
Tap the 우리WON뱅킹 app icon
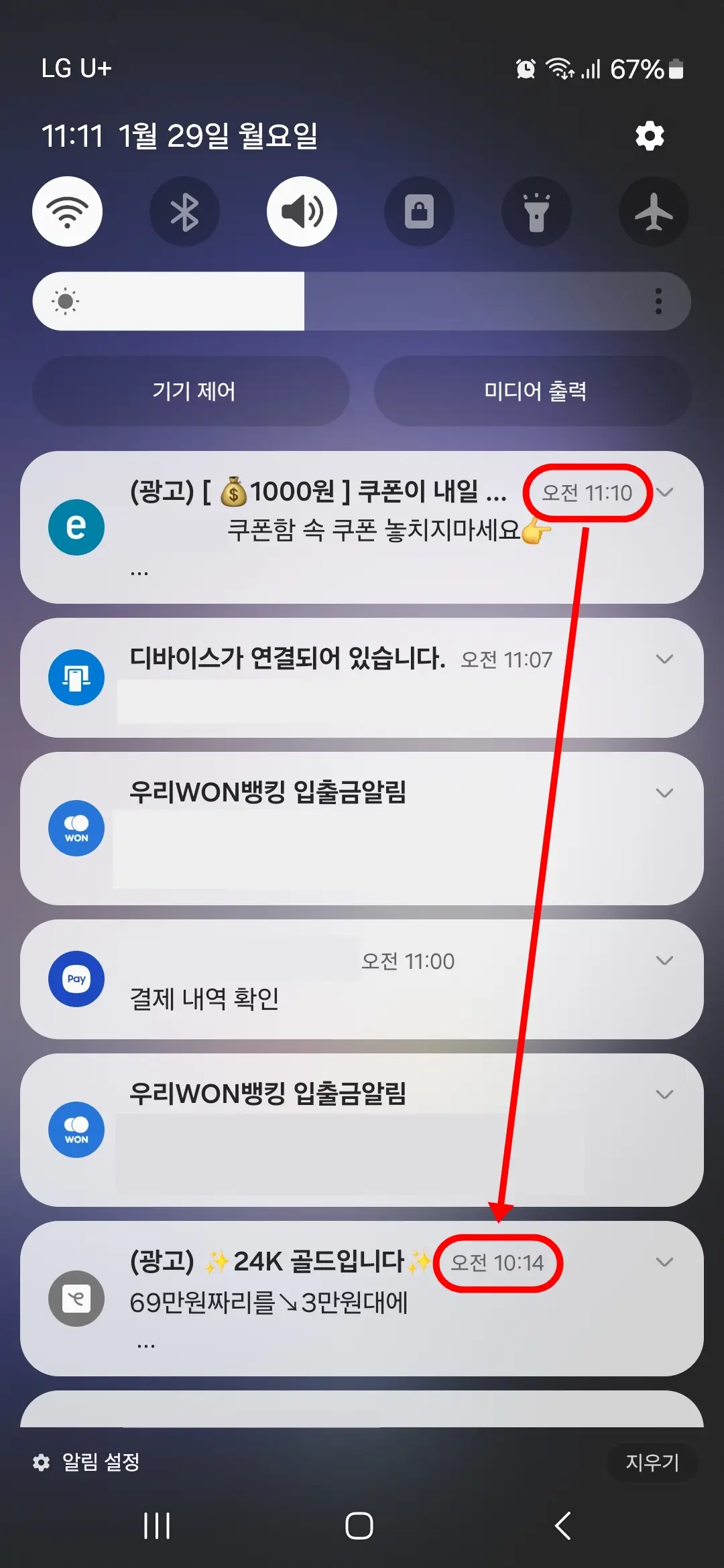76,828
